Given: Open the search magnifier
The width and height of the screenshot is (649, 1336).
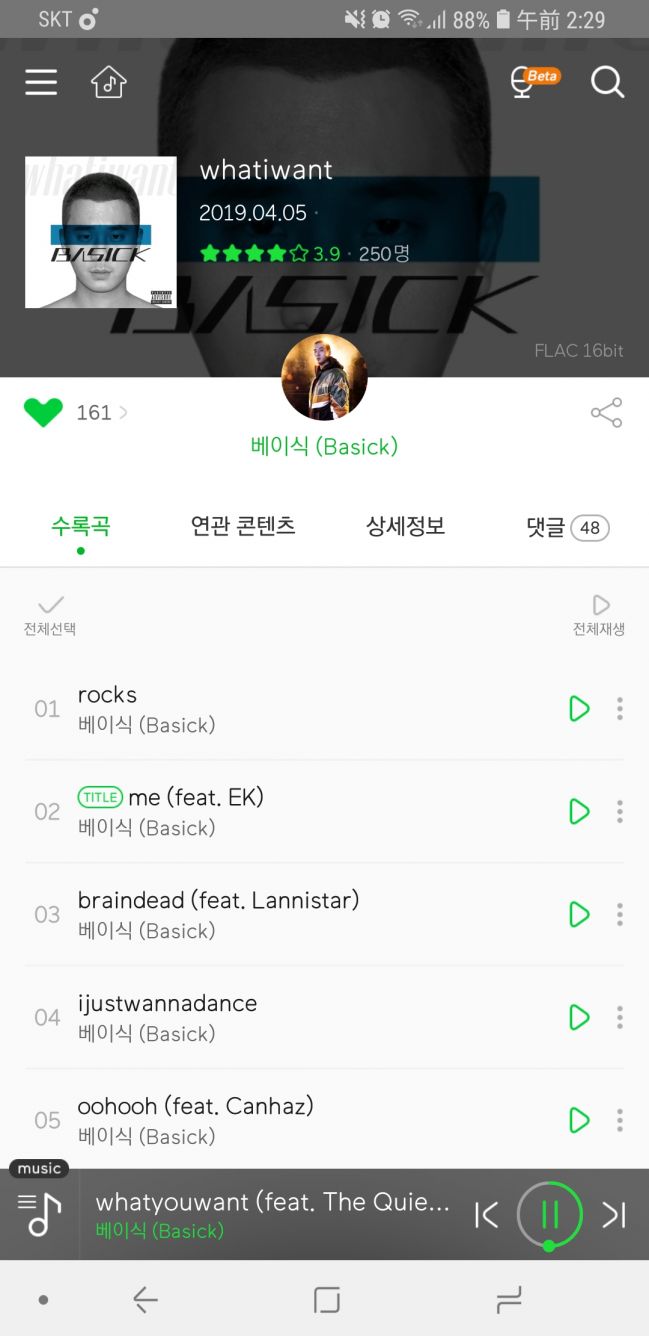Looking at the screenshot, I should click(607, 82).
